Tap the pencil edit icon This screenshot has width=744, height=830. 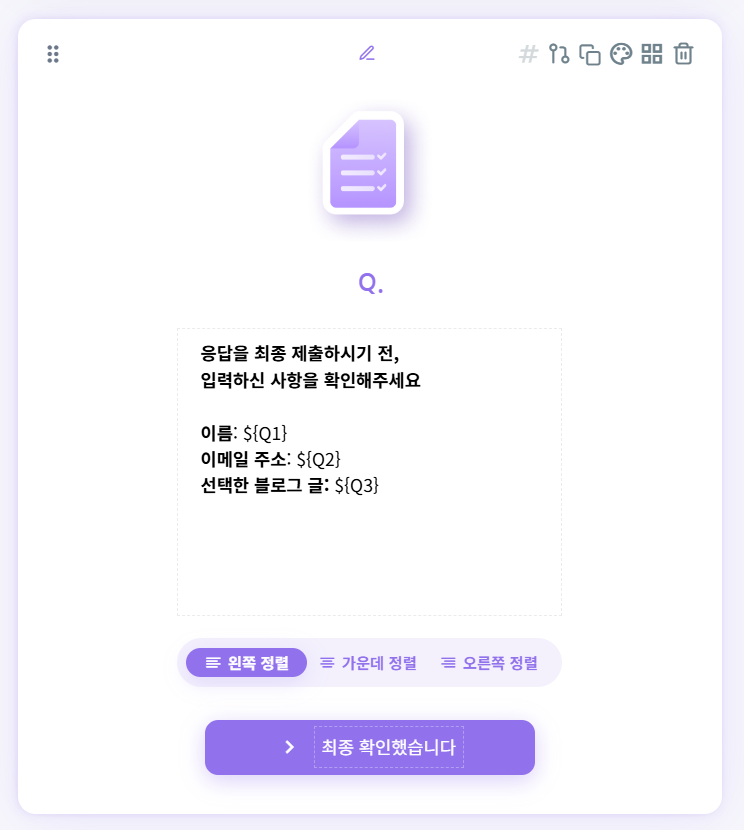pyautogui.click(x=367, y=53)
